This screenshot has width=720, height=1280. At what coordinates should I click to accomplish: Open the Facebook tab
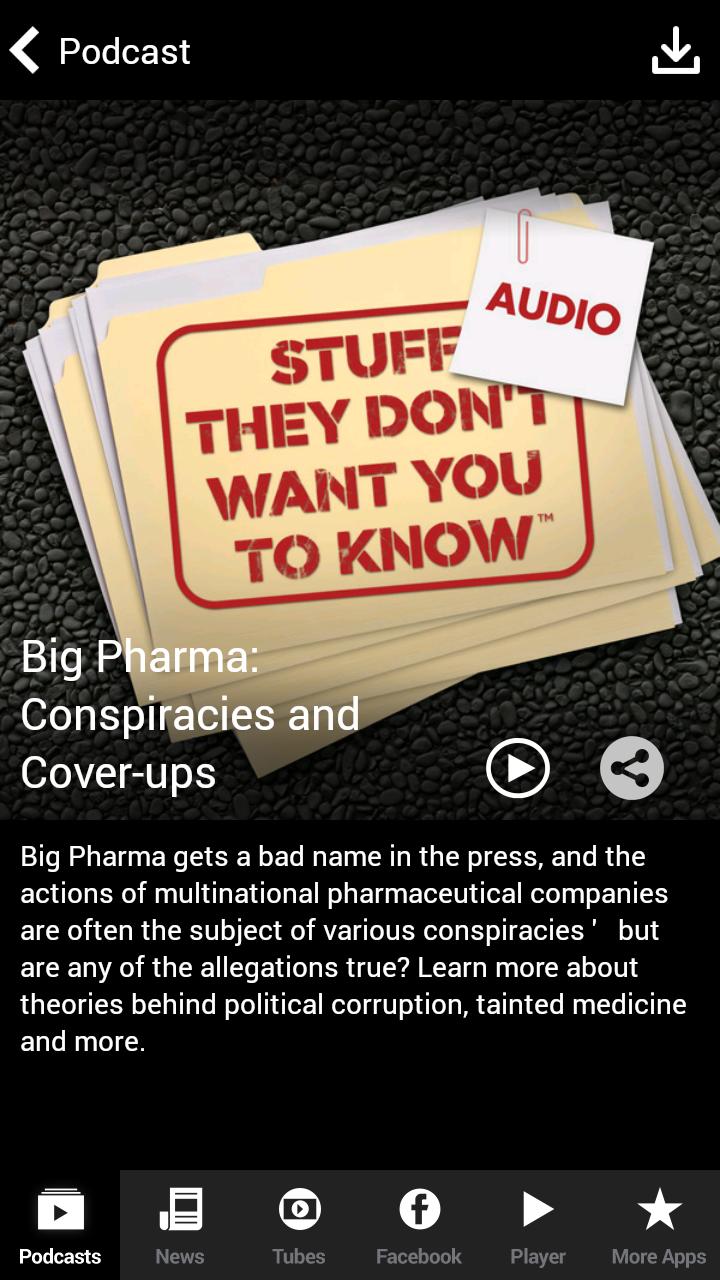[x=419, y=1225]
